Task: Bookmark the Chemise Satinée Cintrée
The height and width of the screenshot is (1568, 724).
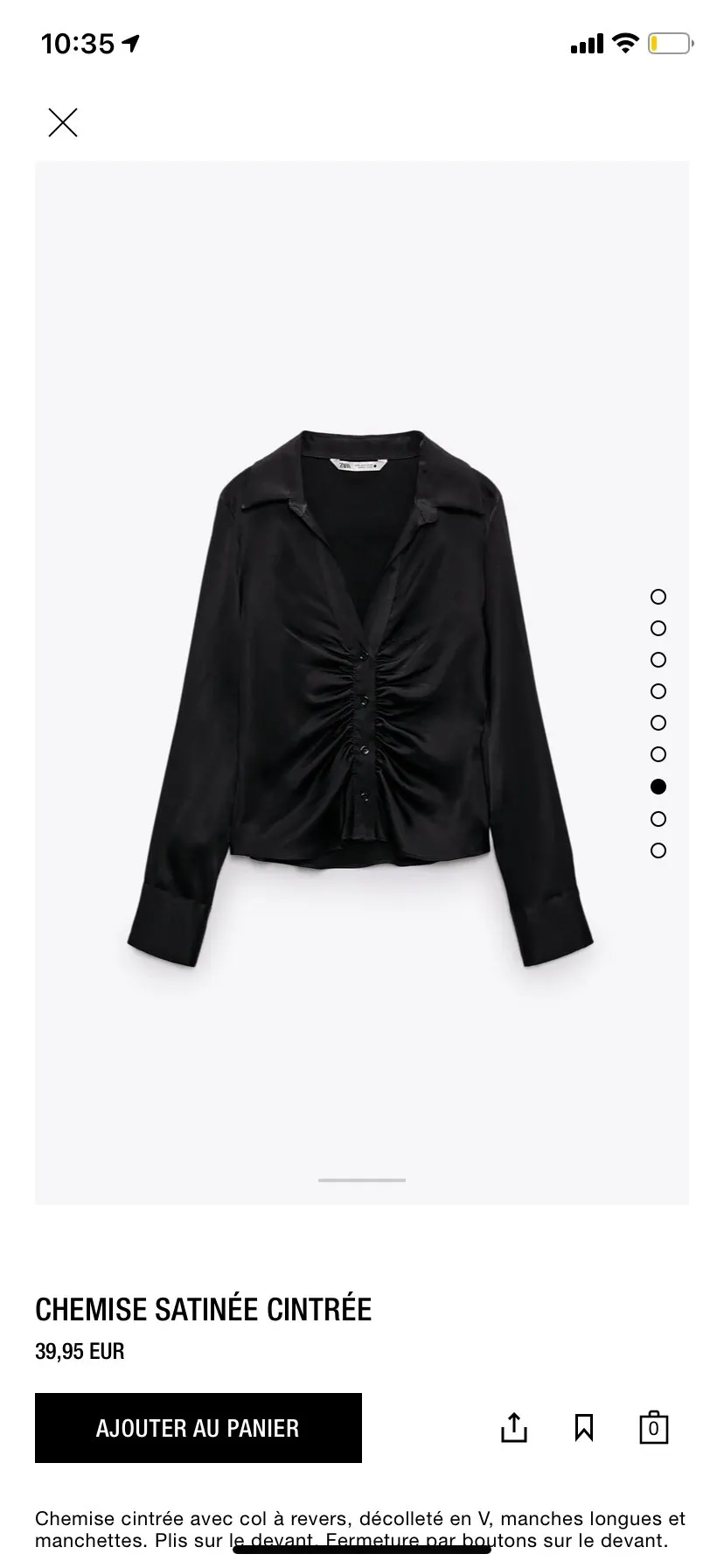Action: [x=584, y=1428]
